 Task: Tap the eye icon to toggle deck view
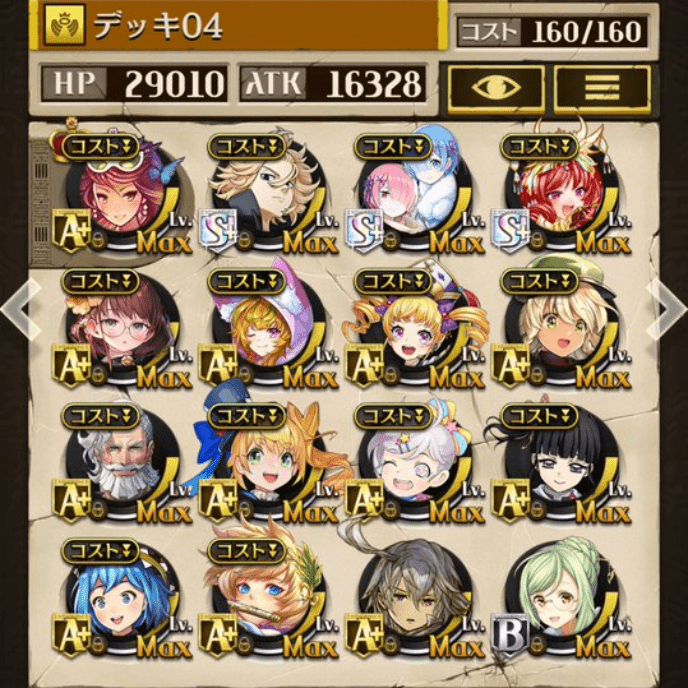[495, 88]
